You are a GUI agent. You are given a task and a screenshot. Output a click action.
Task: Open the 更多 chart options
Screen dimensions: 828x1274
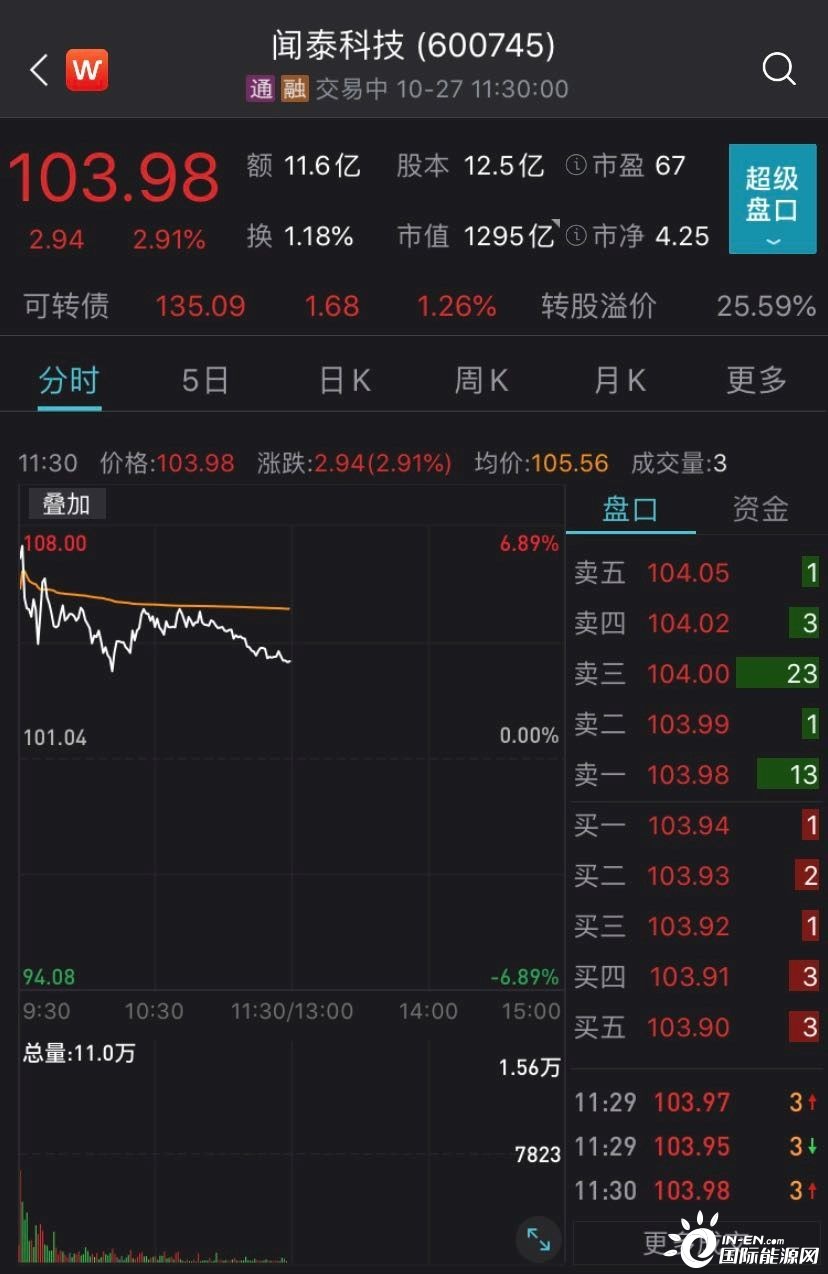click(x=756, y=381)
